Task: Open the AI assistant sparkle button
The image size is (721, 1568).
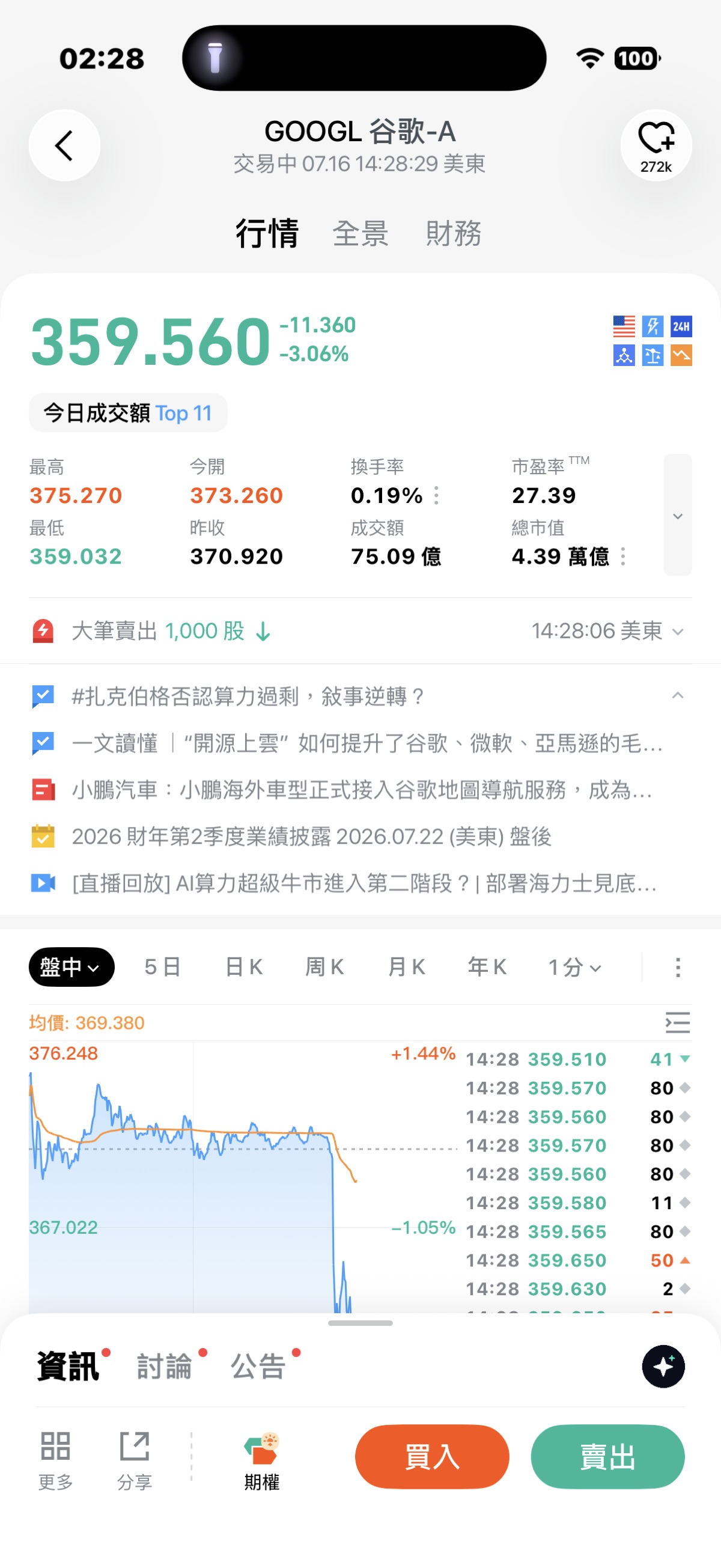Action: tap(663, 1367)
